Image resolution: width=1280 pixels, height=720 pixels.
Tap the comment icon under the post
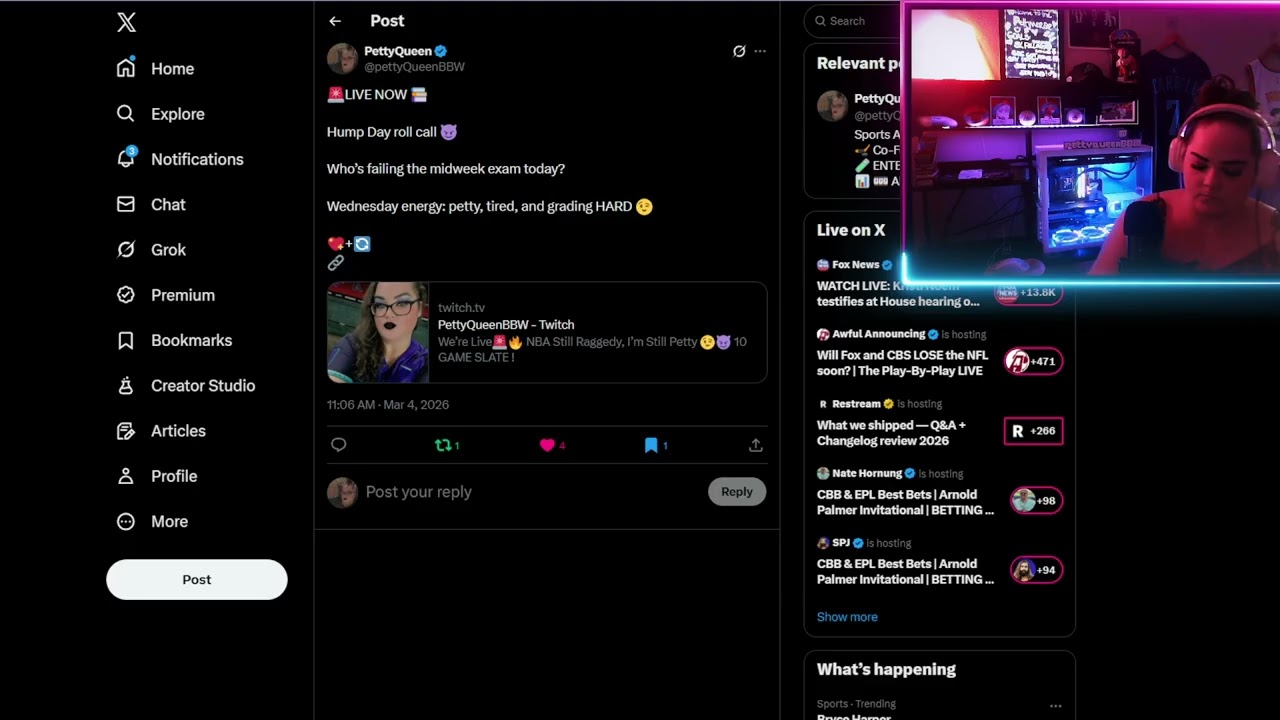coord(339,445)
